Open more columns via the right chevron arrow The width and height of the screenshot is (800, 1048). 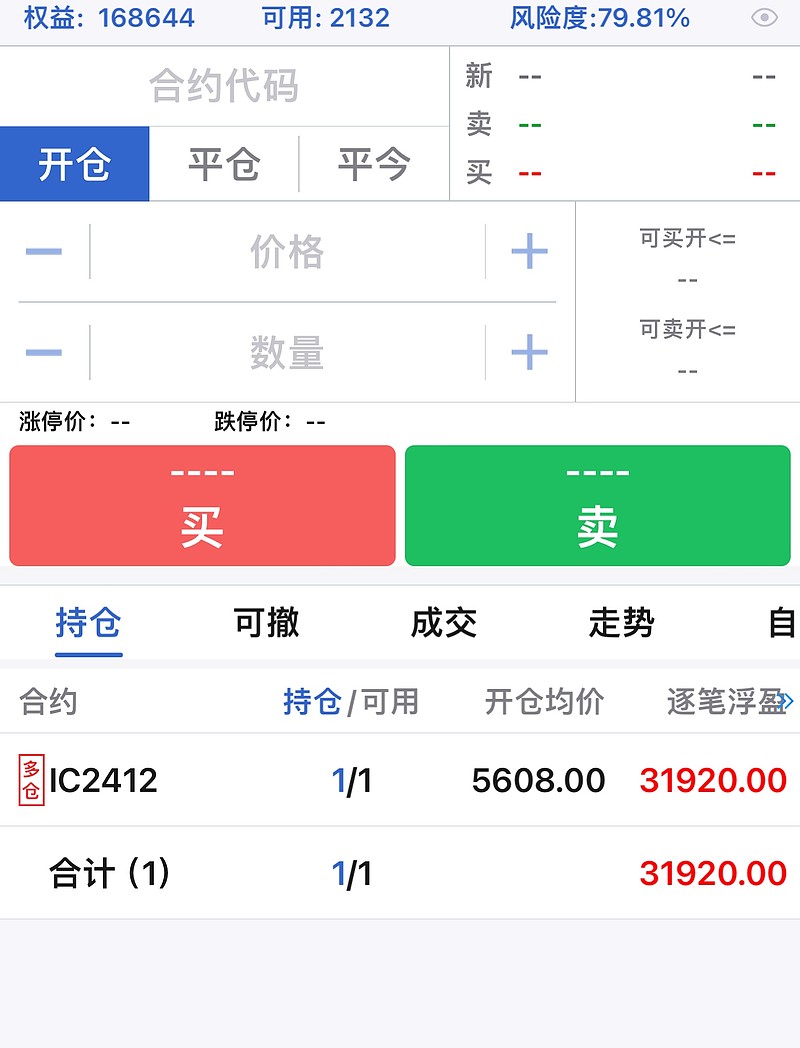790,702
